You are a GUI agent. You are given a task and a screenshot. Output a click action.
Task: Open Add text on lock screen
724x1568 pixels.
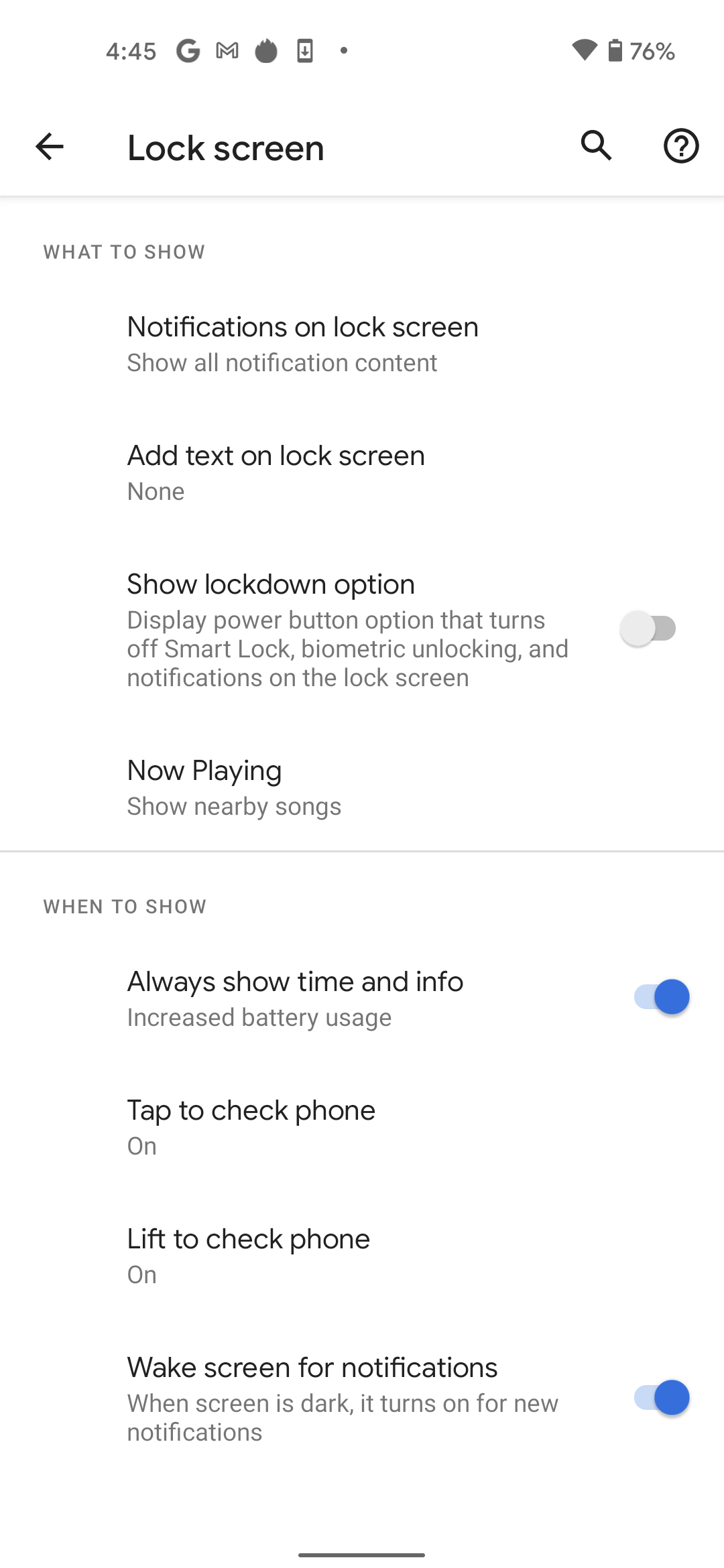click(362, 473)
